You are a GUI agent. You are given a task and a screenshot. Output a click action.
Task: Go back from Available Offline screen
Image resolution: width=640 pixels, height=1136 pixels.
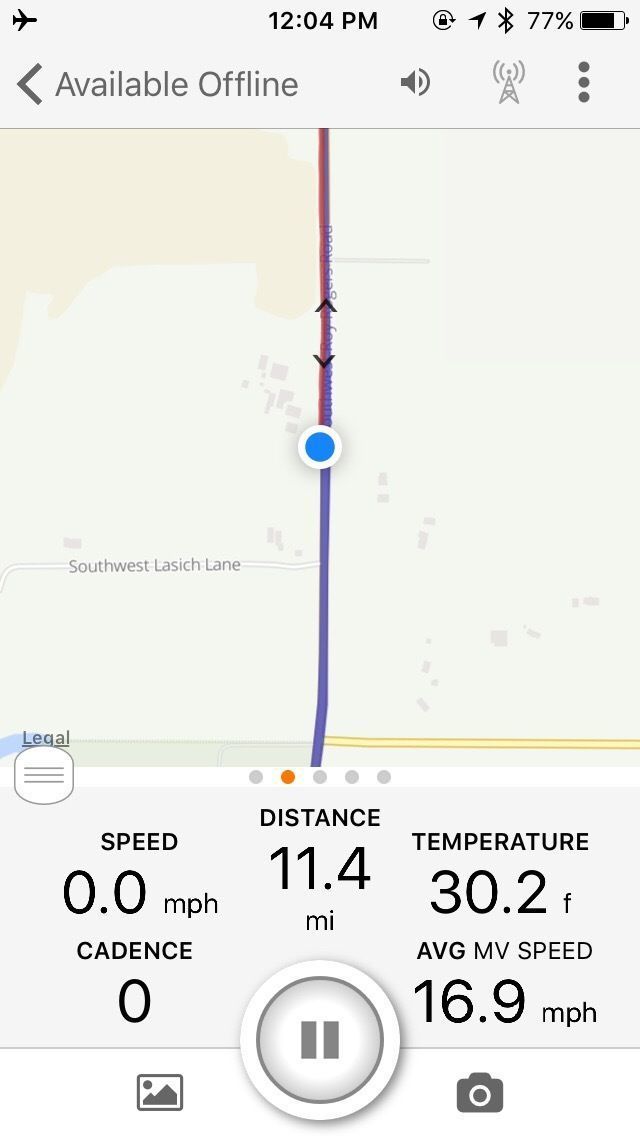click(30, 84)
